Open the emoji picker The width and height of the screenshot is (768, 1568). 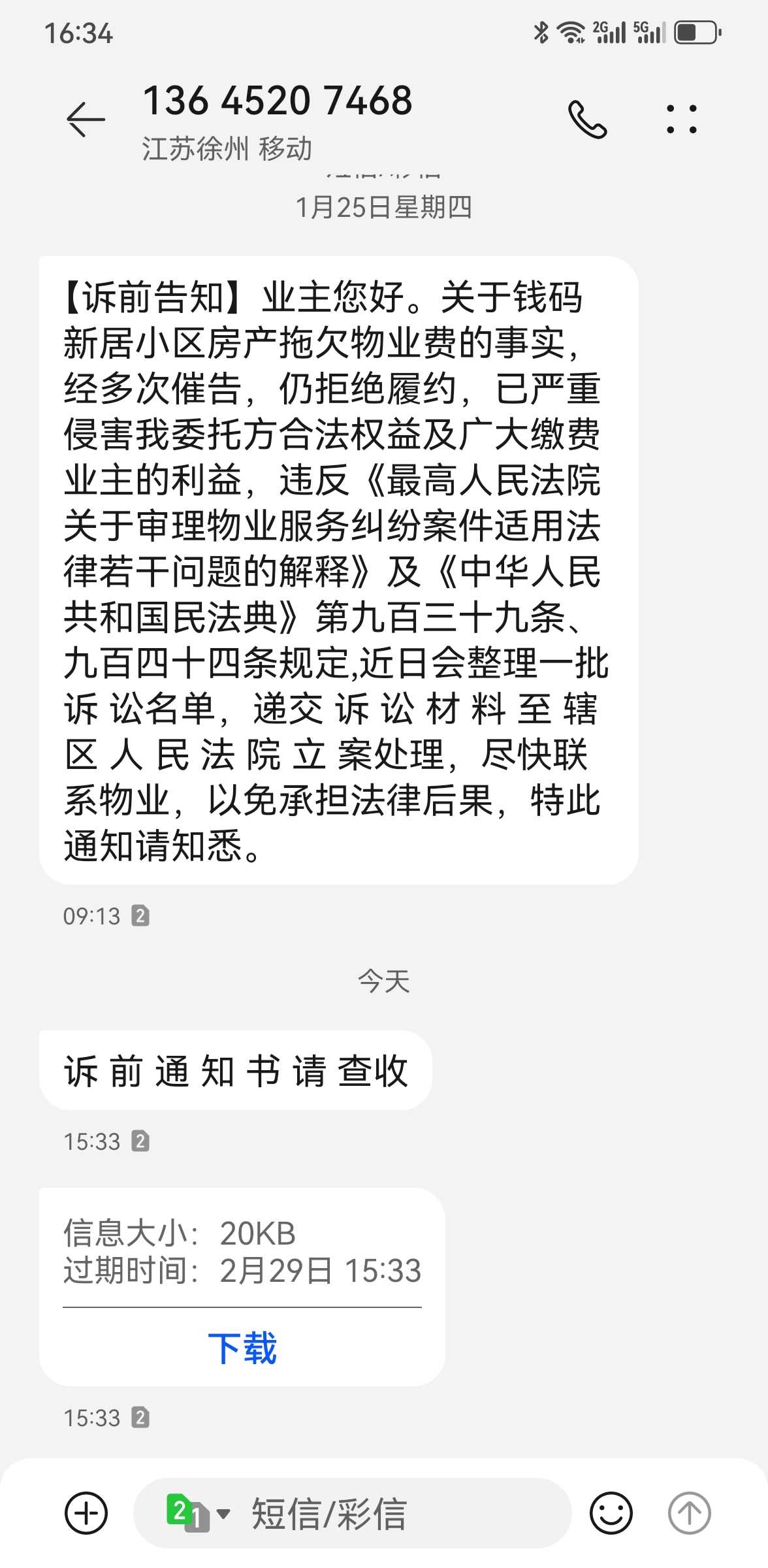[x=611, y=1513]
